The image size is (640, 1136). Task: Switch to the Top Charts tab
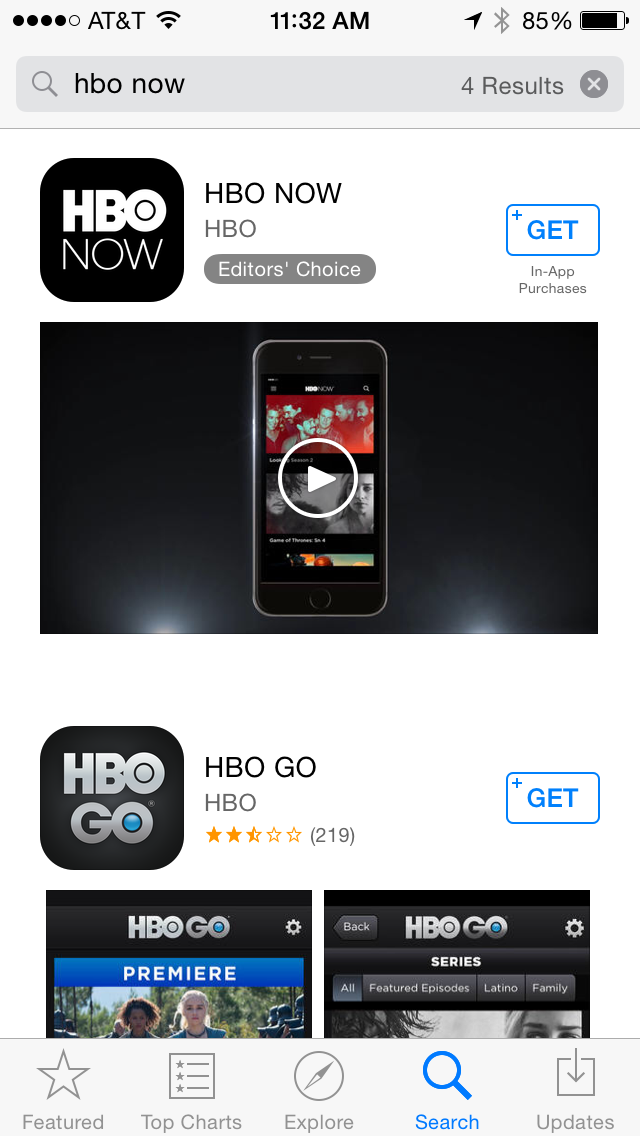click(x=191, y=1092)
